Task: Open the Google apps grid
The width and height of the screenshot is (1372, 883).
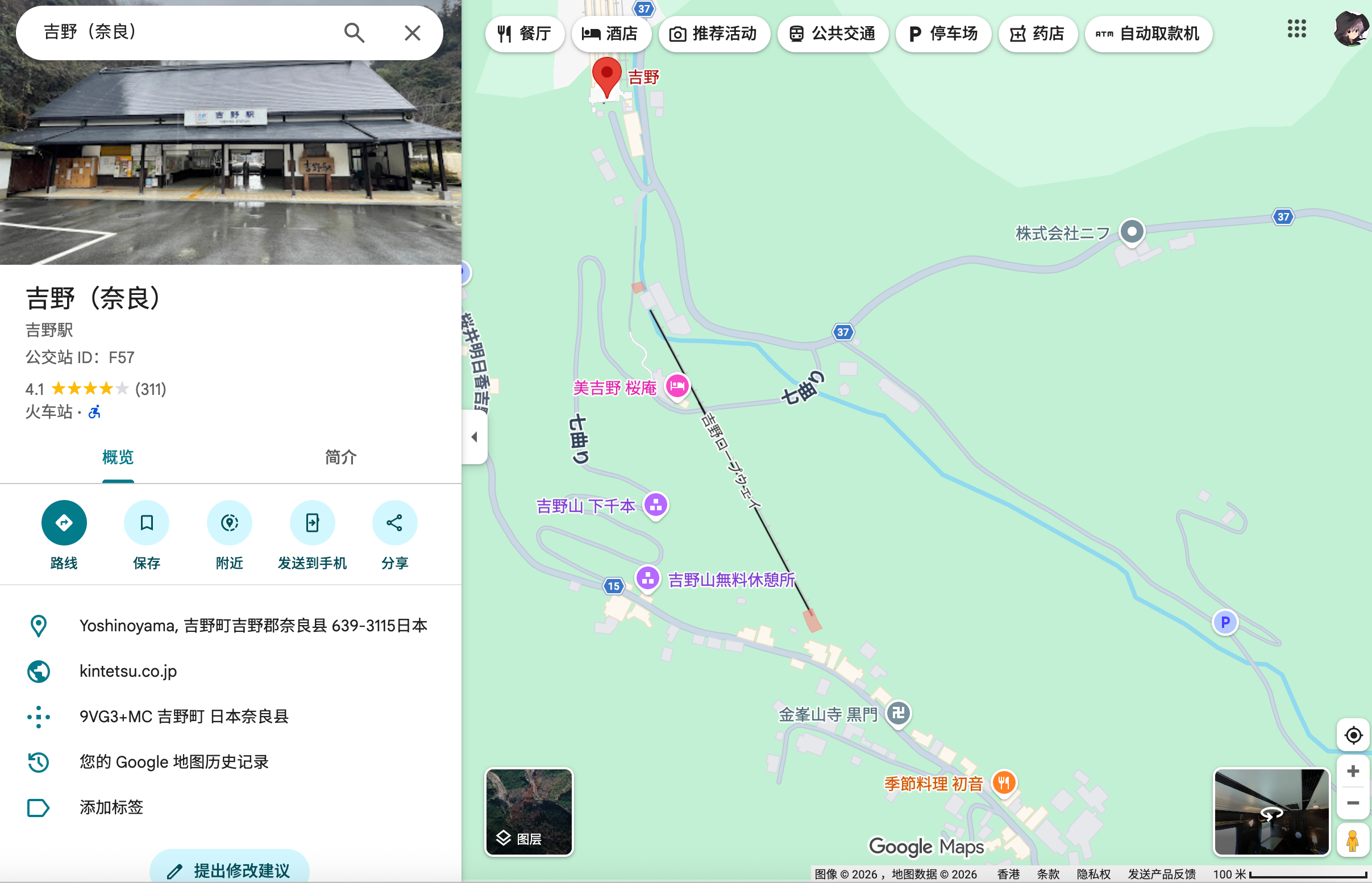Action: pyautogui.click(x=1296, y=28)
